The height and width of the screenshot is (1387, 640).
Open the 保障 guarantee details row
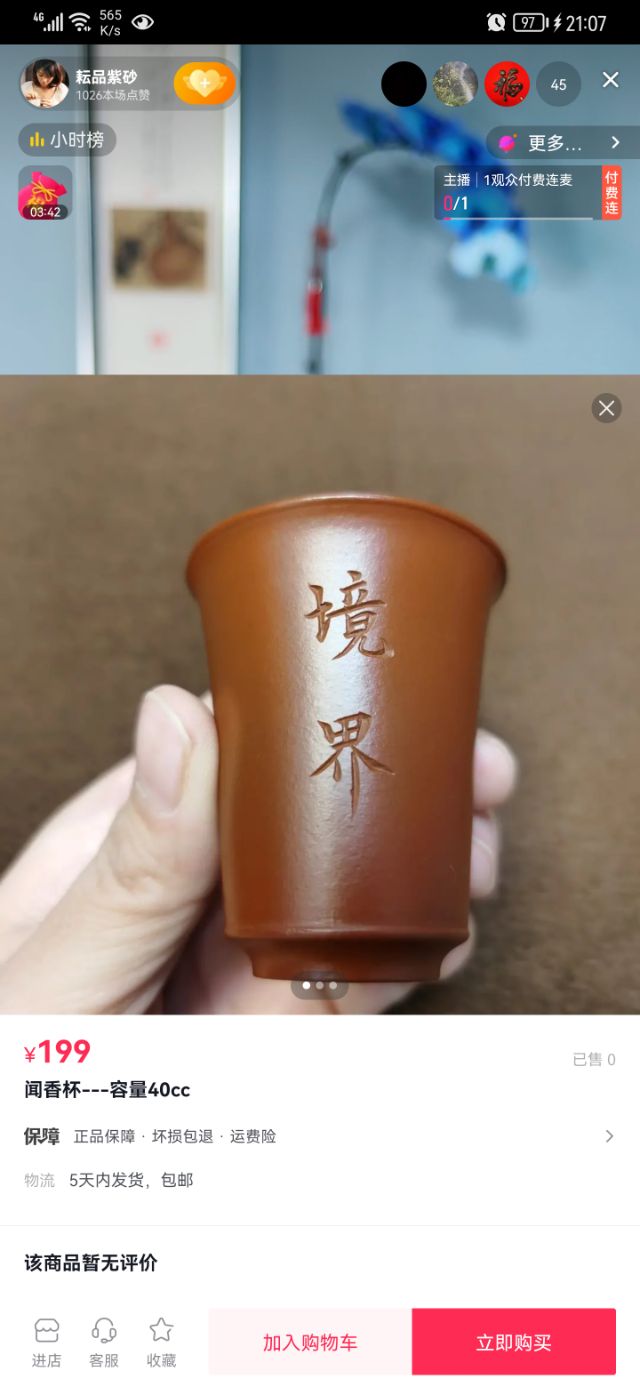320,1136
